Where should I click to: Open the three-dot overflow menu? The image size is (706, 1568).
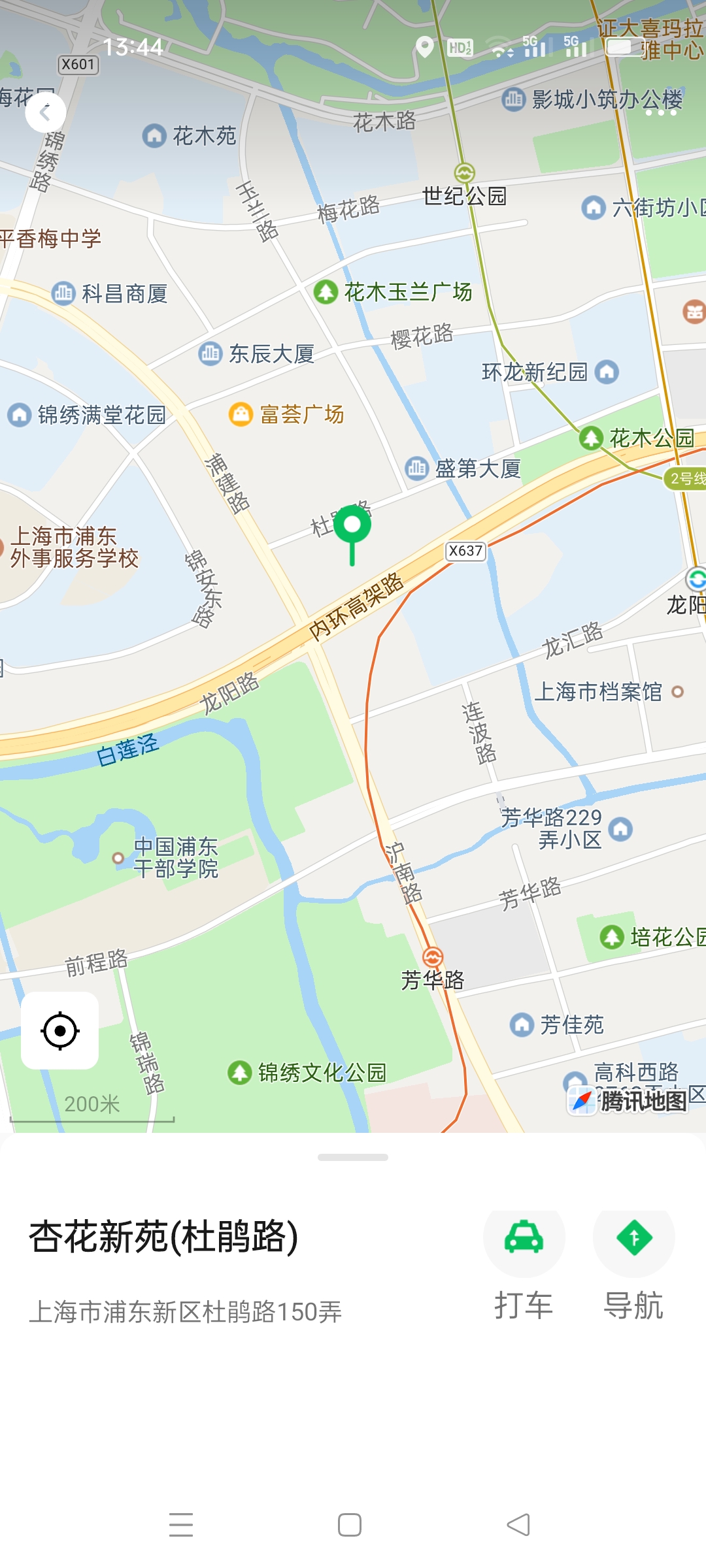click(x=661, y=112)
